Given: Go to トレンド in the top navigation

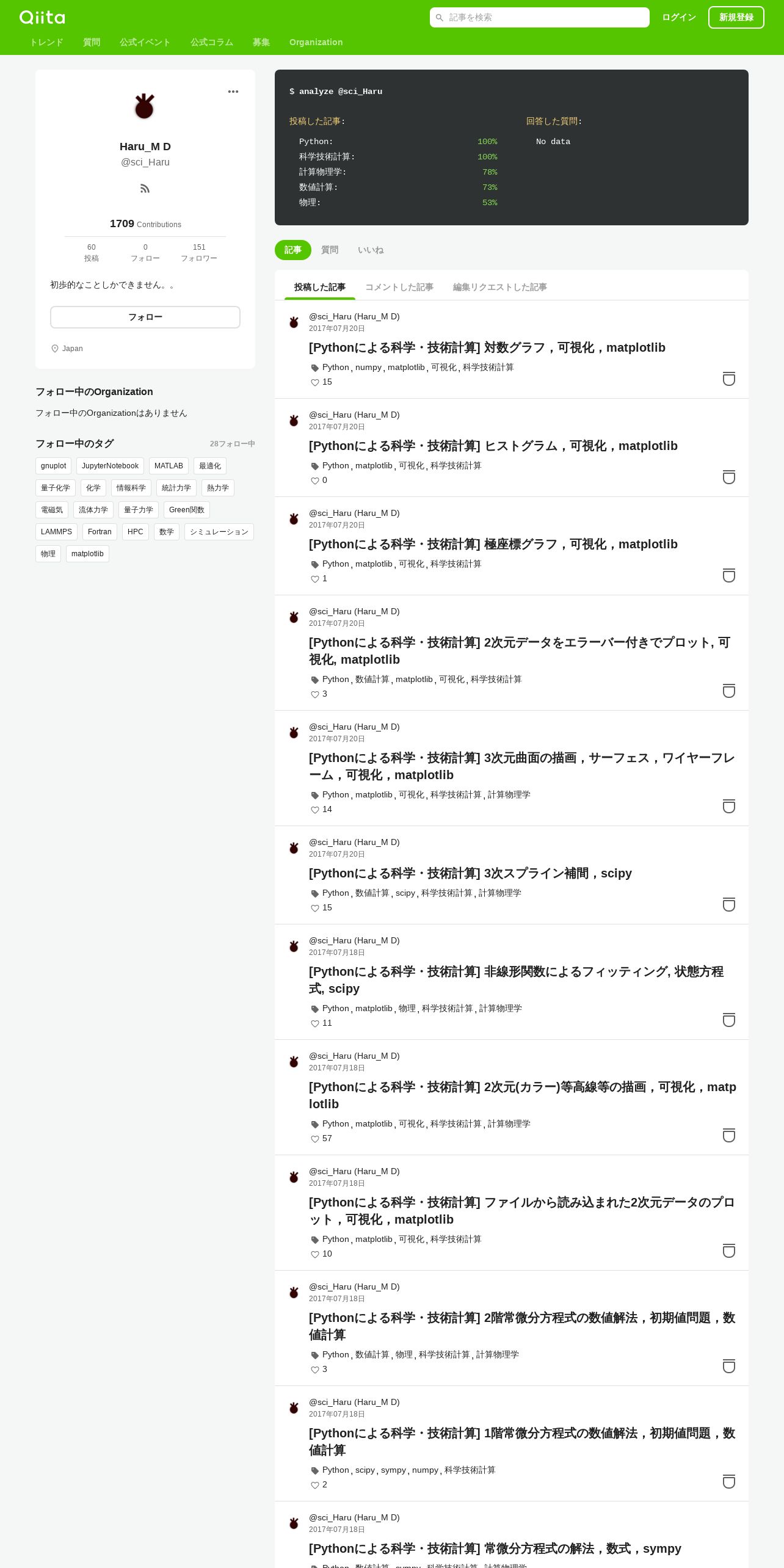Looking at the screenshot, I should tap(46, 42).
